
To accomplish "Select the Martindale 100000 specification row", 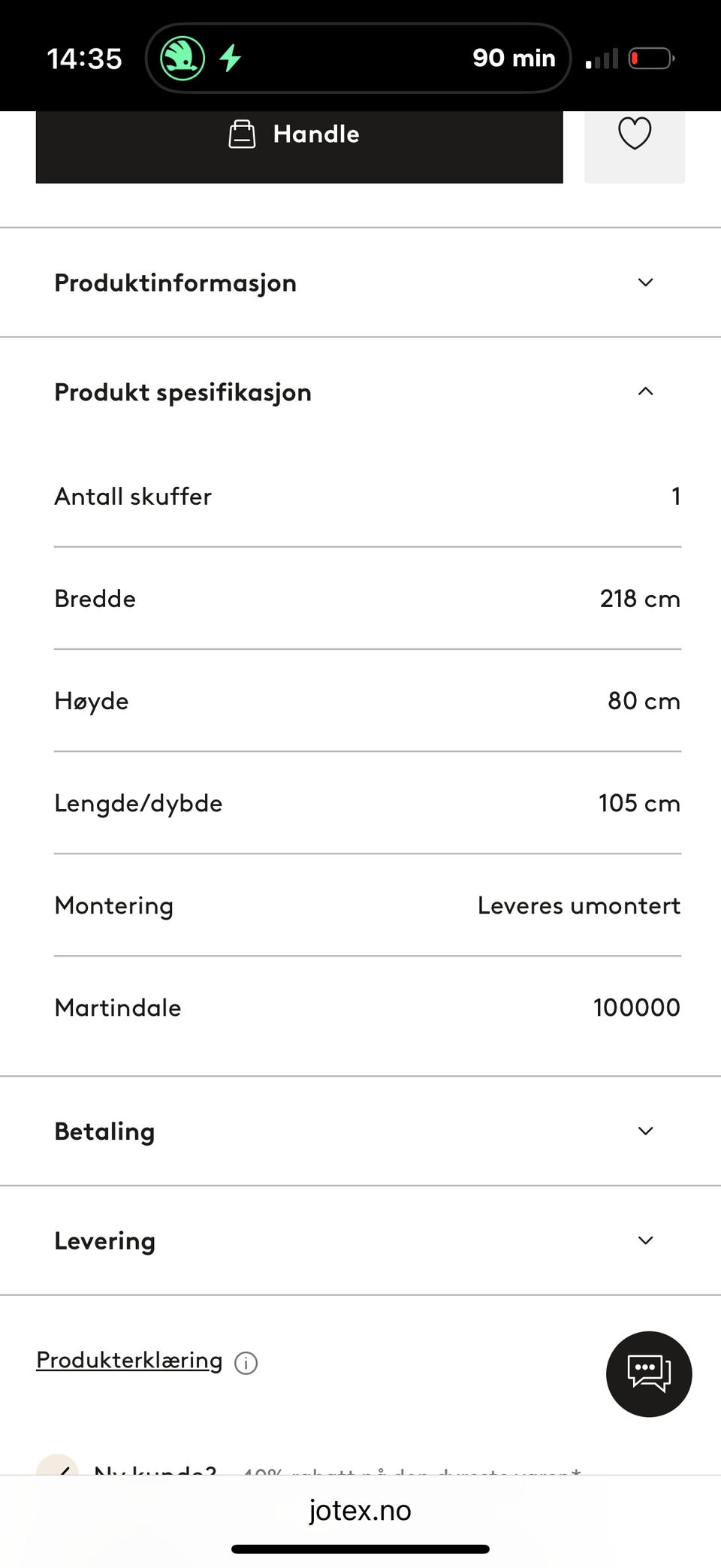I will click(360, 1007).
